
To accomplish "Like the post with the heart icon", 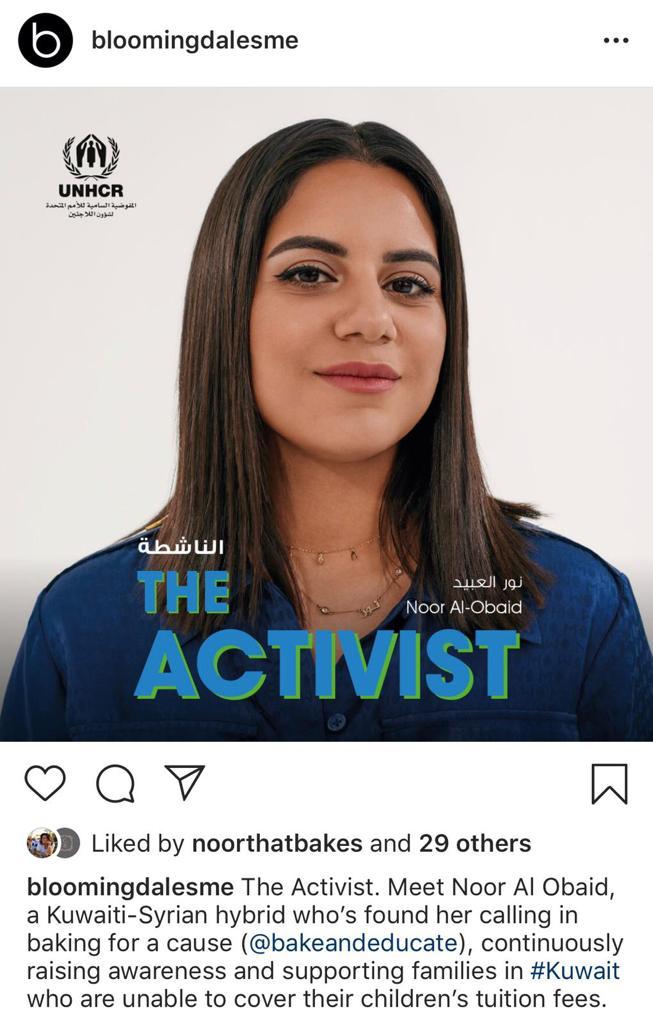I will coord(45,783).
